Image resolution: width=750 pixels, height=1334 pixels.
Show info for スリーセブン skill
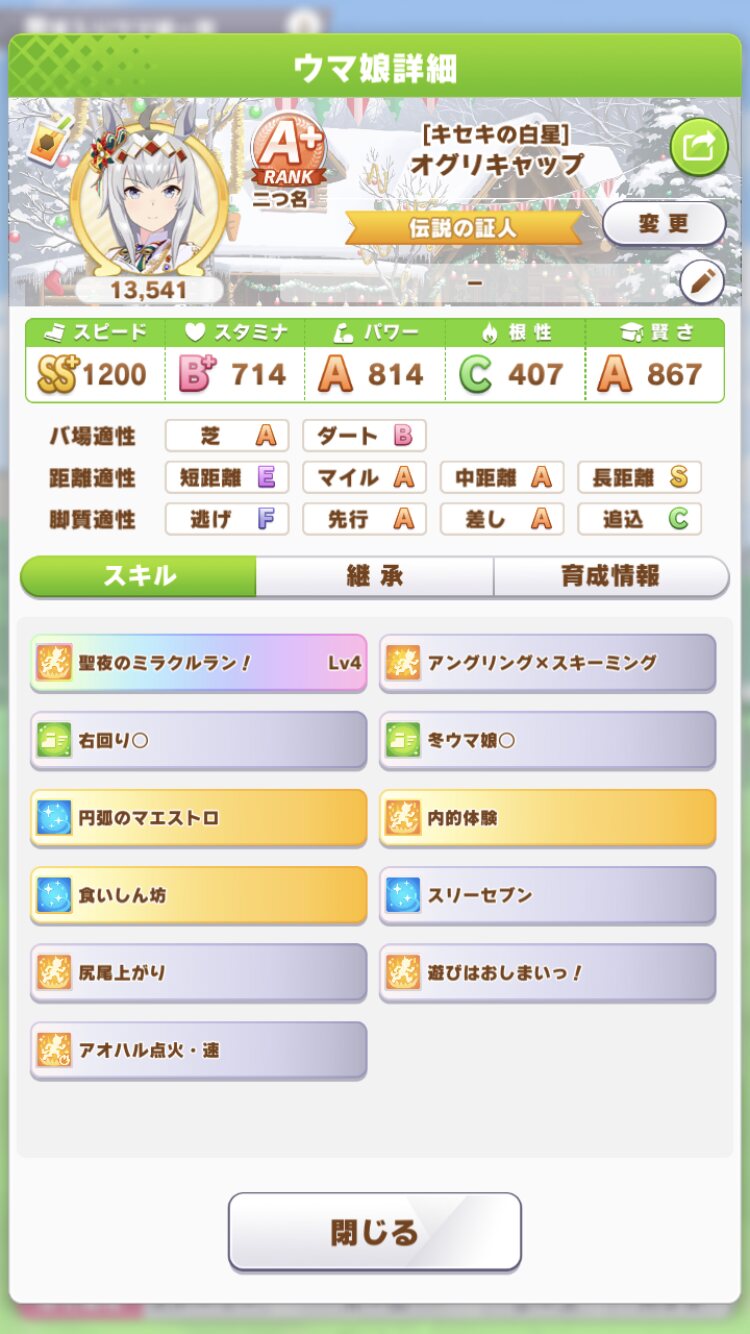[x=547, y=895]
